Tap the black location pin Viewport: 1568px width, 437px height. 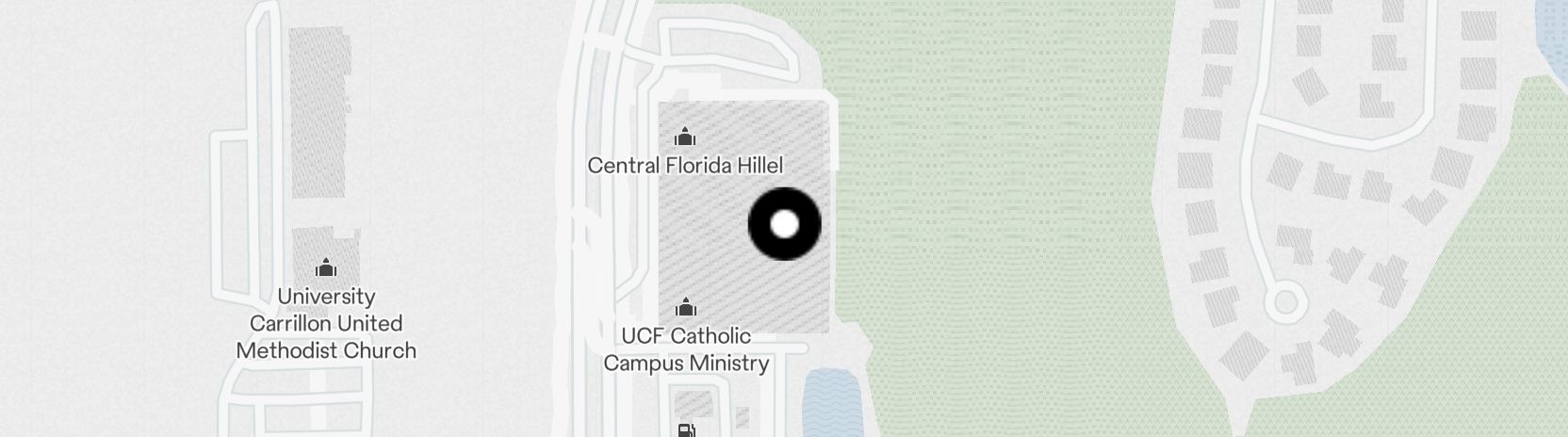coord(784,224)
